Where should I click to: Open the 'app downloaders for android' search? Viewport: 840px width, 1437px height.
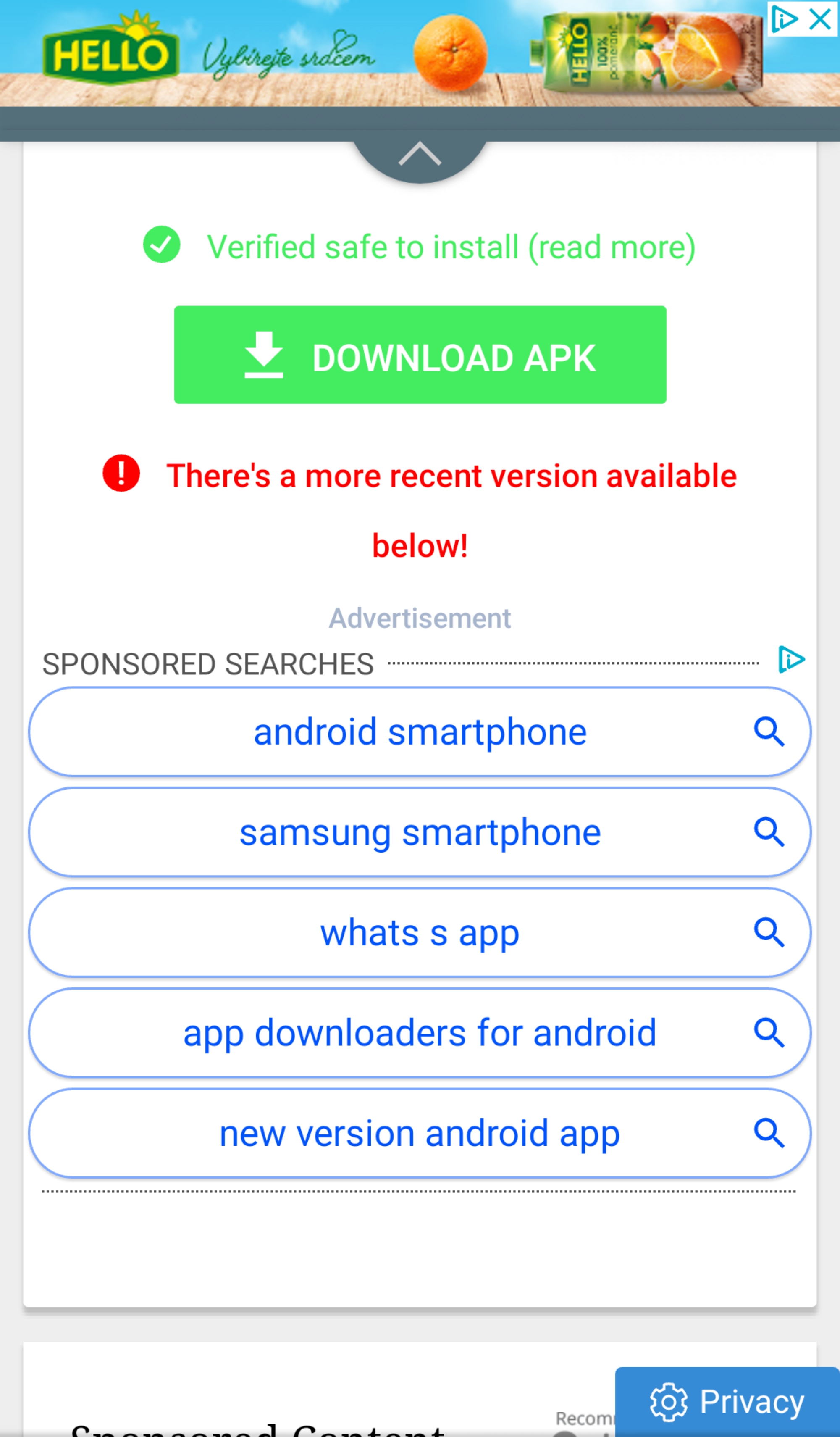420,1033
